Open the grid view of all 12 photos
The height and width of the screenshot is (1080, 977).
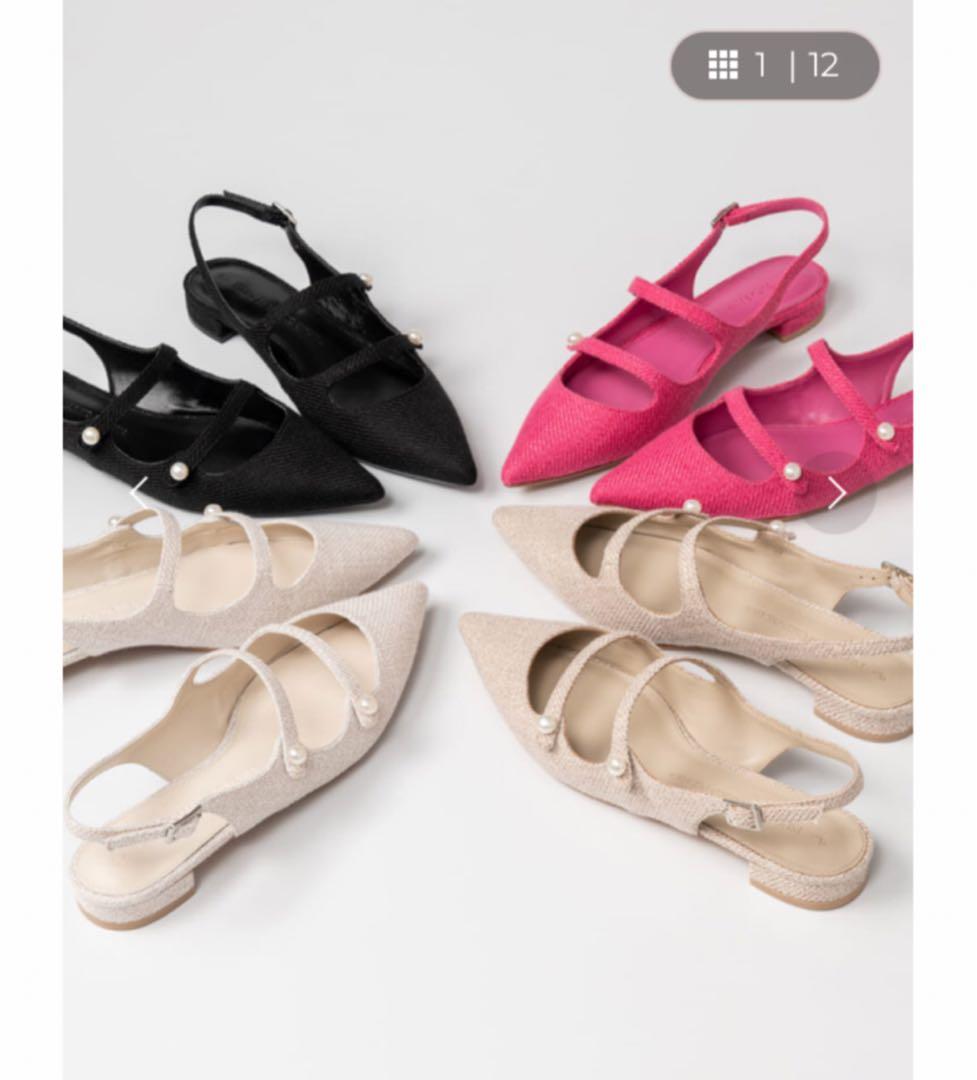click(x=723, y=66)
